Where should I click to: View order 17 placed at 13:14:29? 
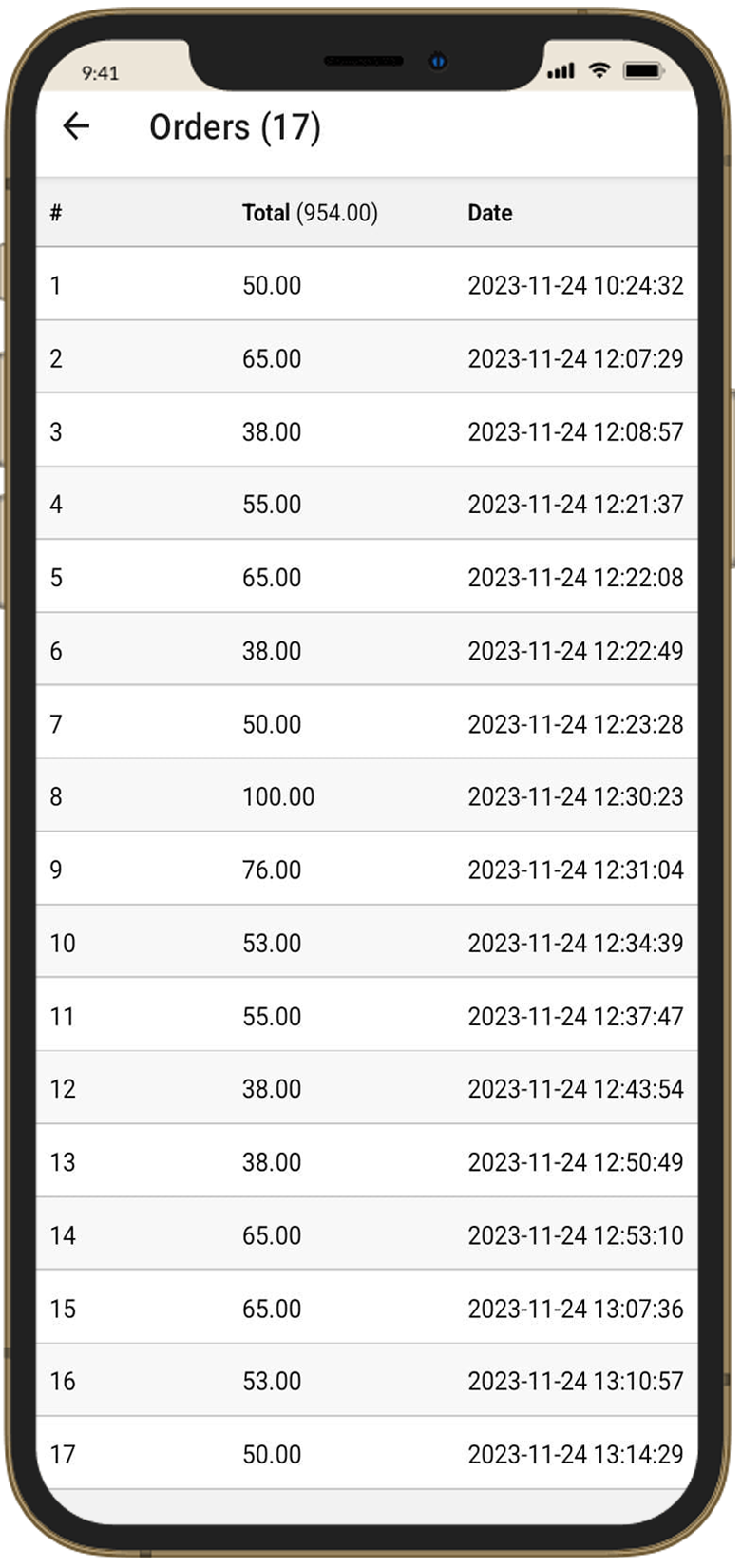pos(366,1454)
